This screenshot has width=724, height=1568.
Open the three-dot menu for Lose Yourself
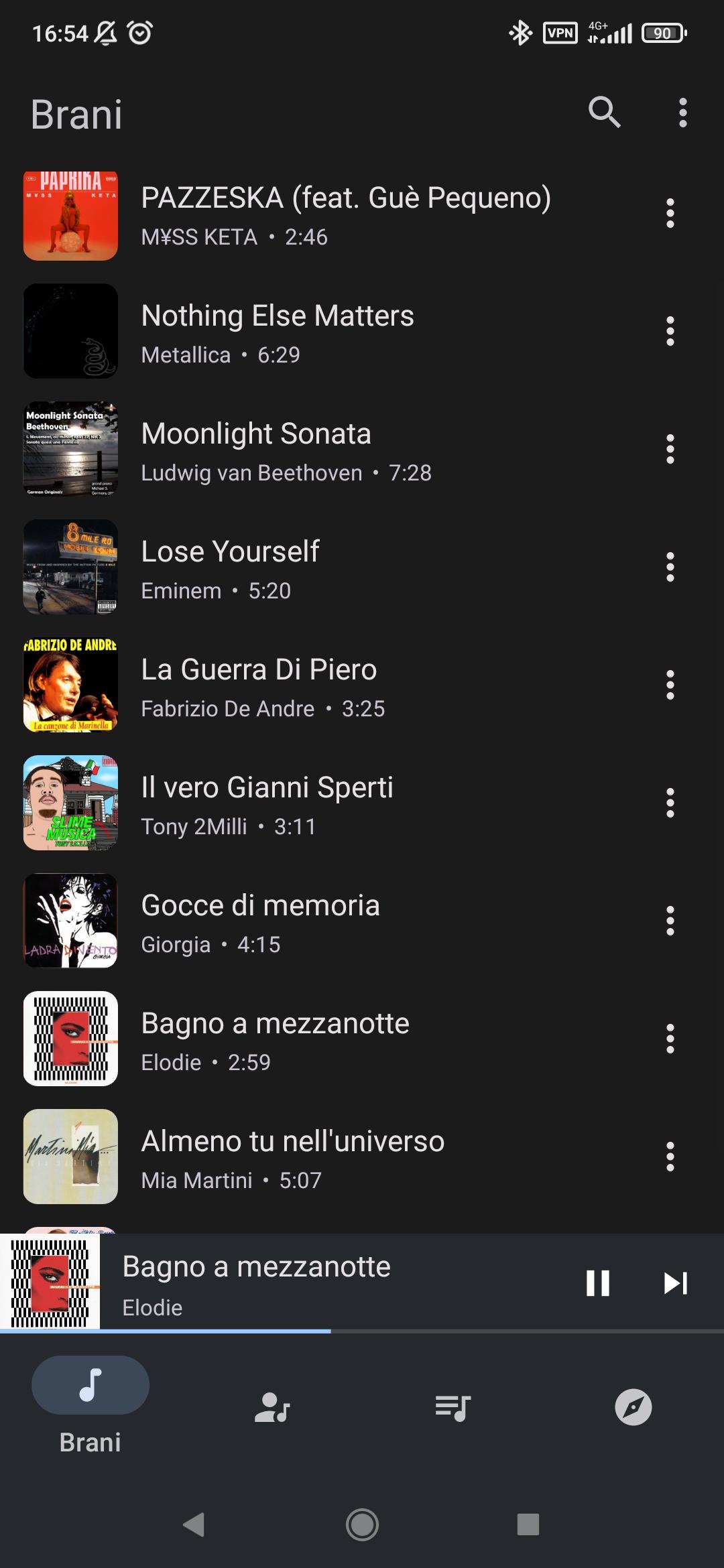(x=670, y=568)
